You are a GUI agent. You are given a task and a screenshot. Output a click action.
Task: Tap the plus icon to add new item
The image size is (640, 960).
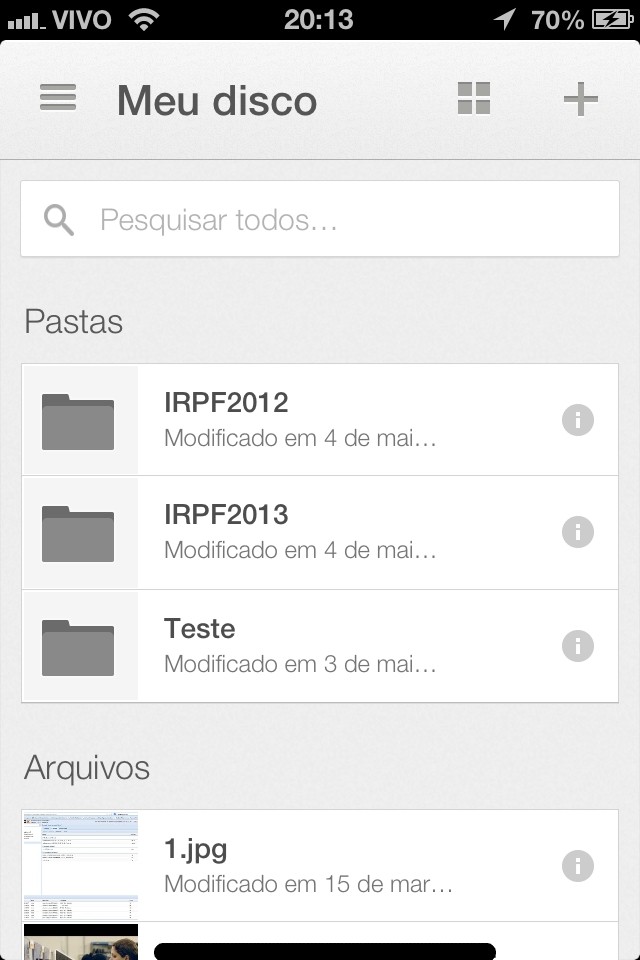pos(580,99)
